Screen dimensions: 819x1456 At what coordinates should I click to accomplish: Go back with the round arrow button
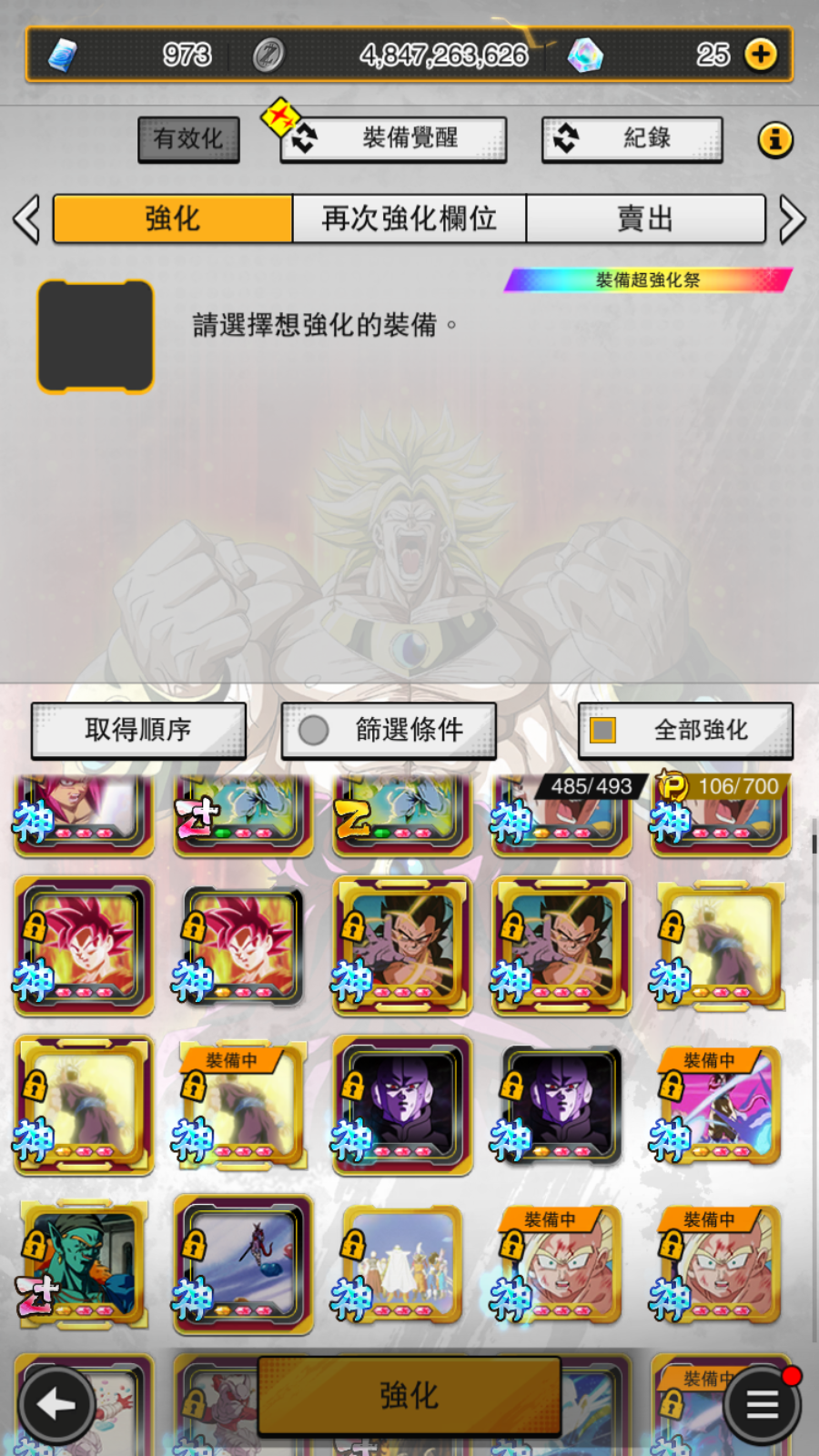[x=56, y=1405]
